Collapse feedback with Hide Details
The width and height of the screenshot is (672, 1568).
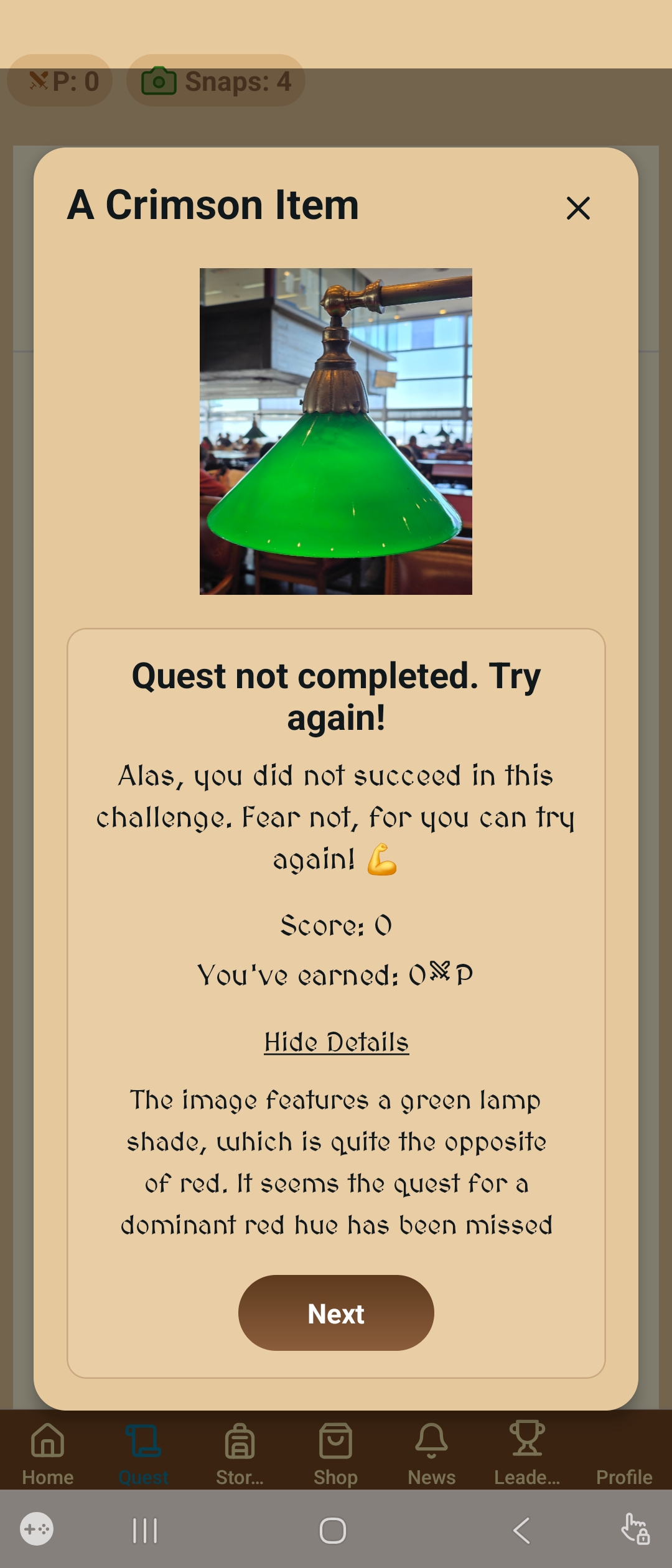coord(336,1042)
